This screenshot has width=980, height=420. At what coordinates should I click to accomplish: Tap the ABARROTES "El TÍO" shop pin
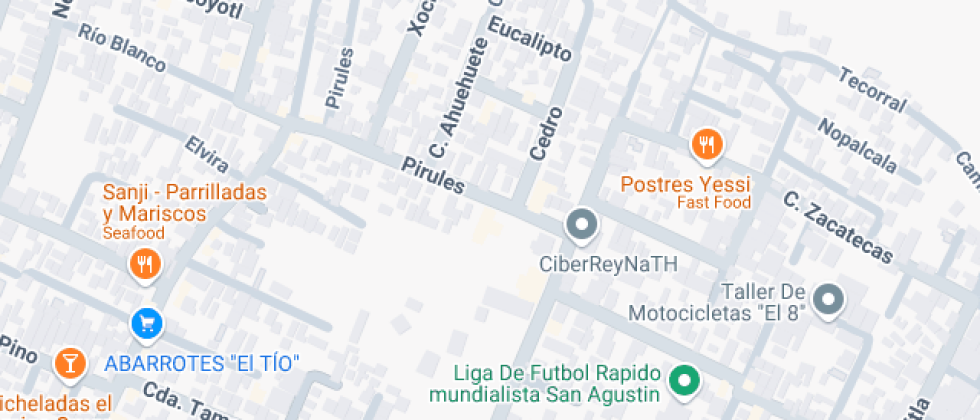pyautogui.click(x=146, y=322)
